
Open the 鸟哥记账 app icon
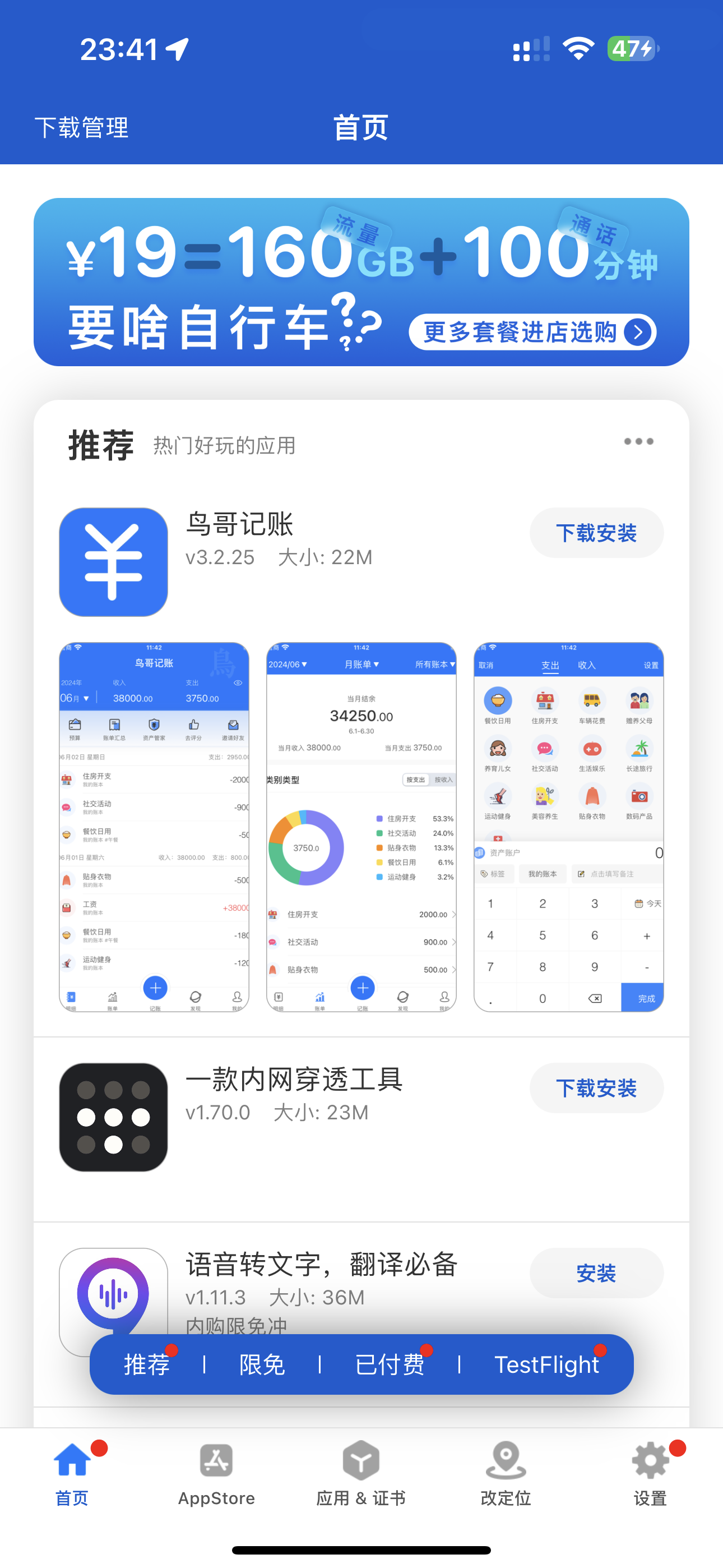pyautogui.click(x=113, y=562)
